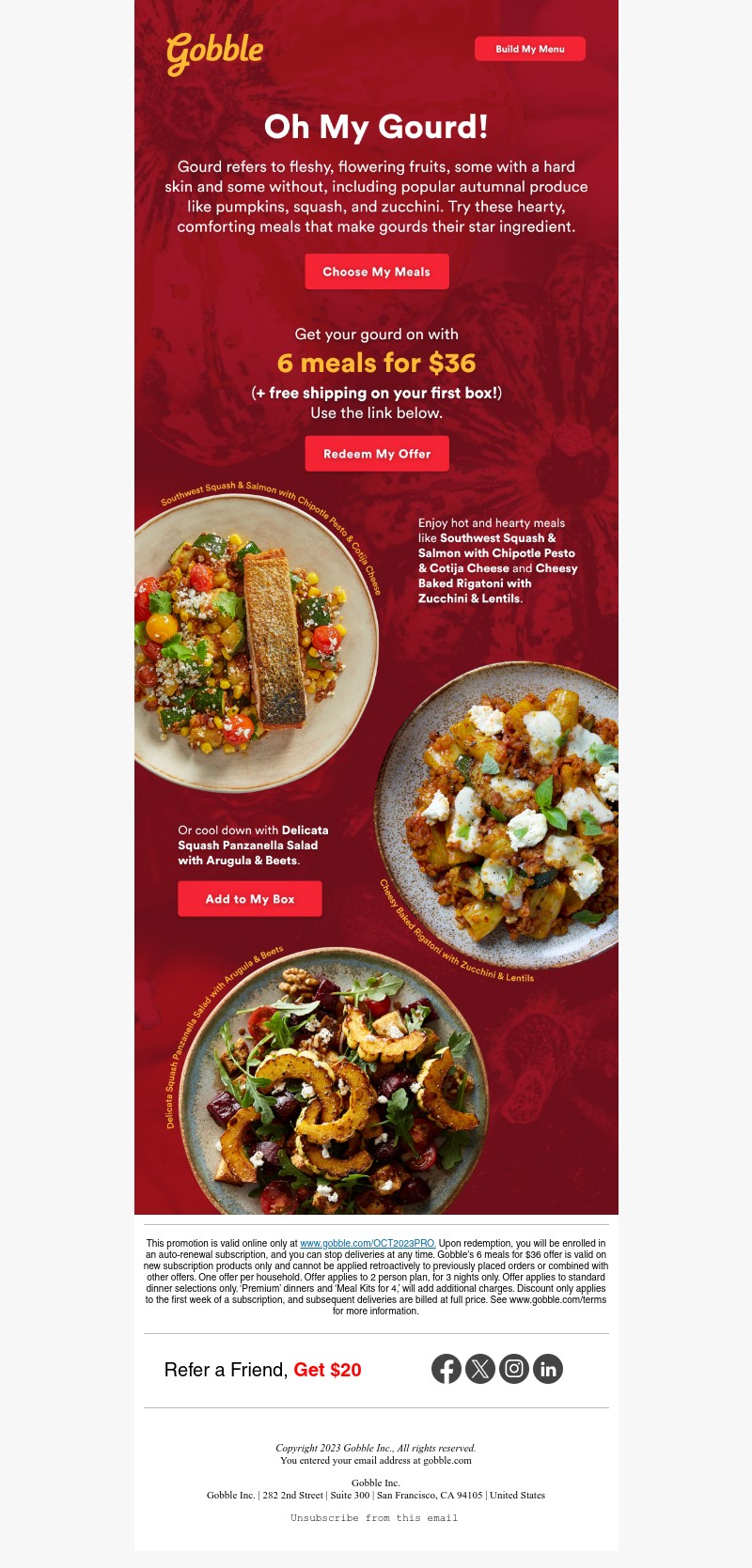
Task: Open Gobble's X profile icon
Action: pyautogui.click(x=480, y=1369)
